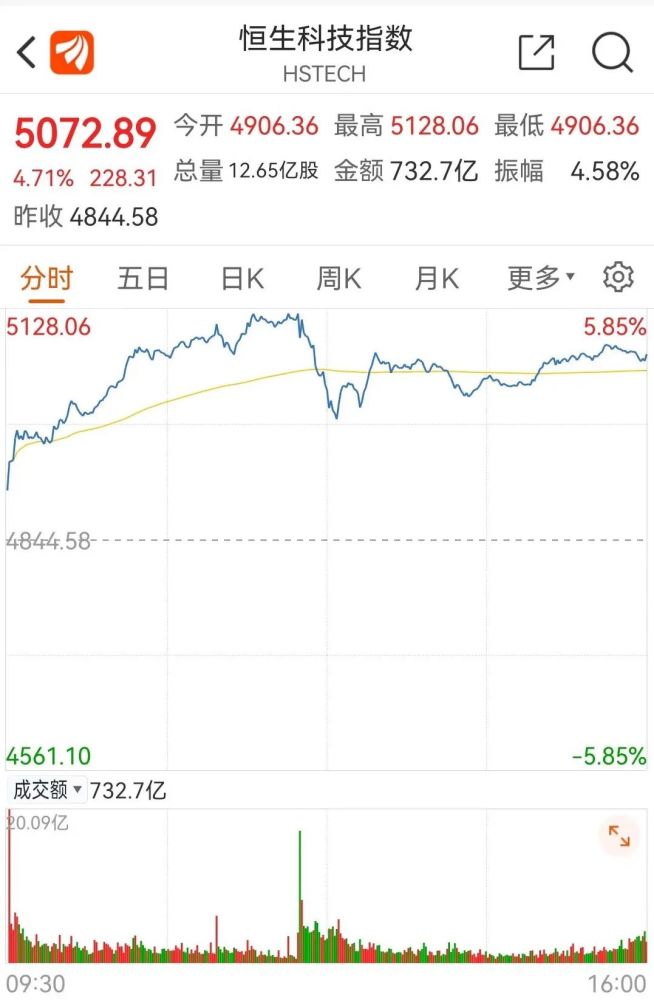Switch to the 五日 chart tab
Viewport: 654px width, 1000px height.
(x=143, y=278)
